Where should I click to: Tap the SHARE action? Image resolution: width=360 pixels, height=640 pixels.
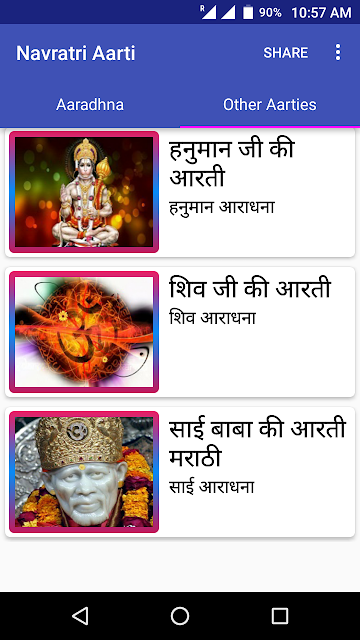(286, 53)
